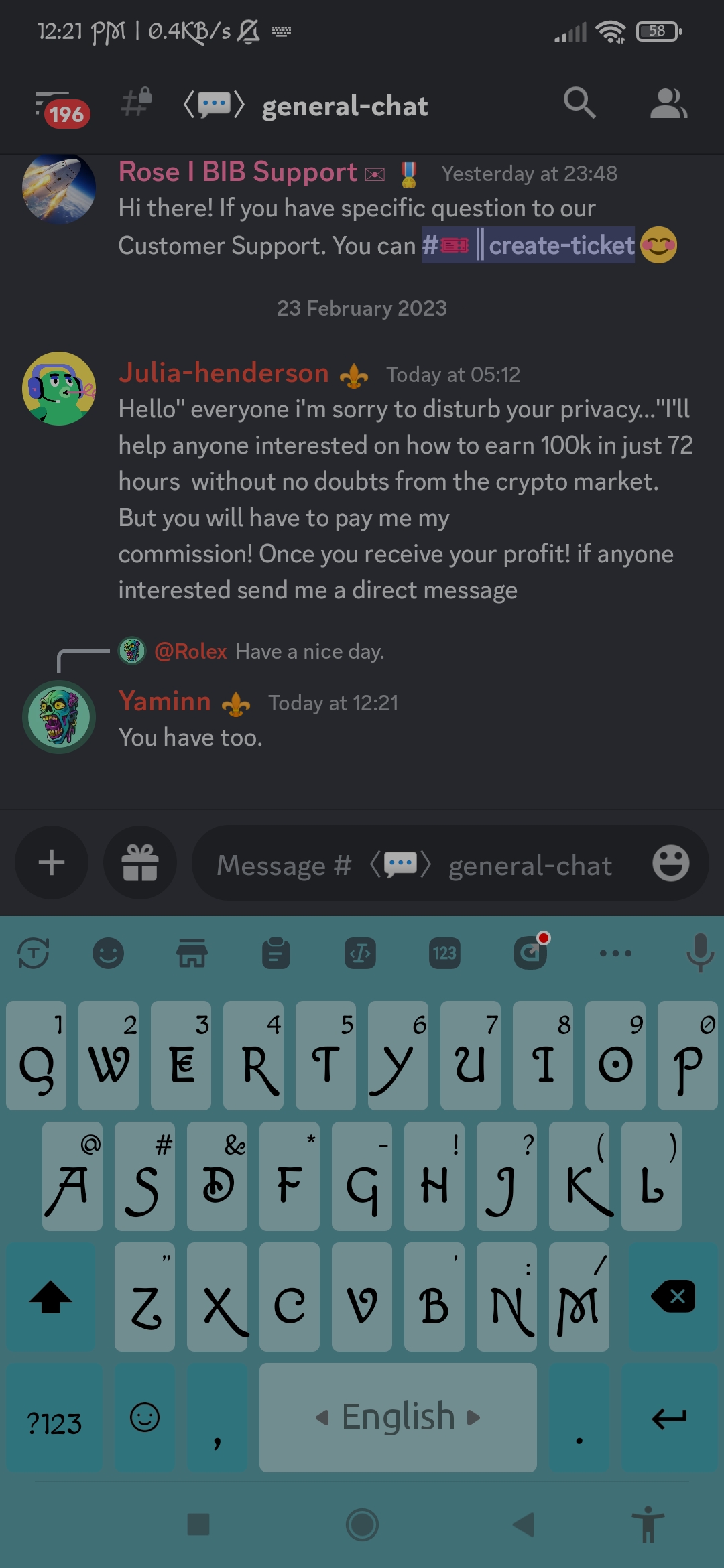Open the emoji picker in message box
The image size is (724, 1568).
(670, 863)
